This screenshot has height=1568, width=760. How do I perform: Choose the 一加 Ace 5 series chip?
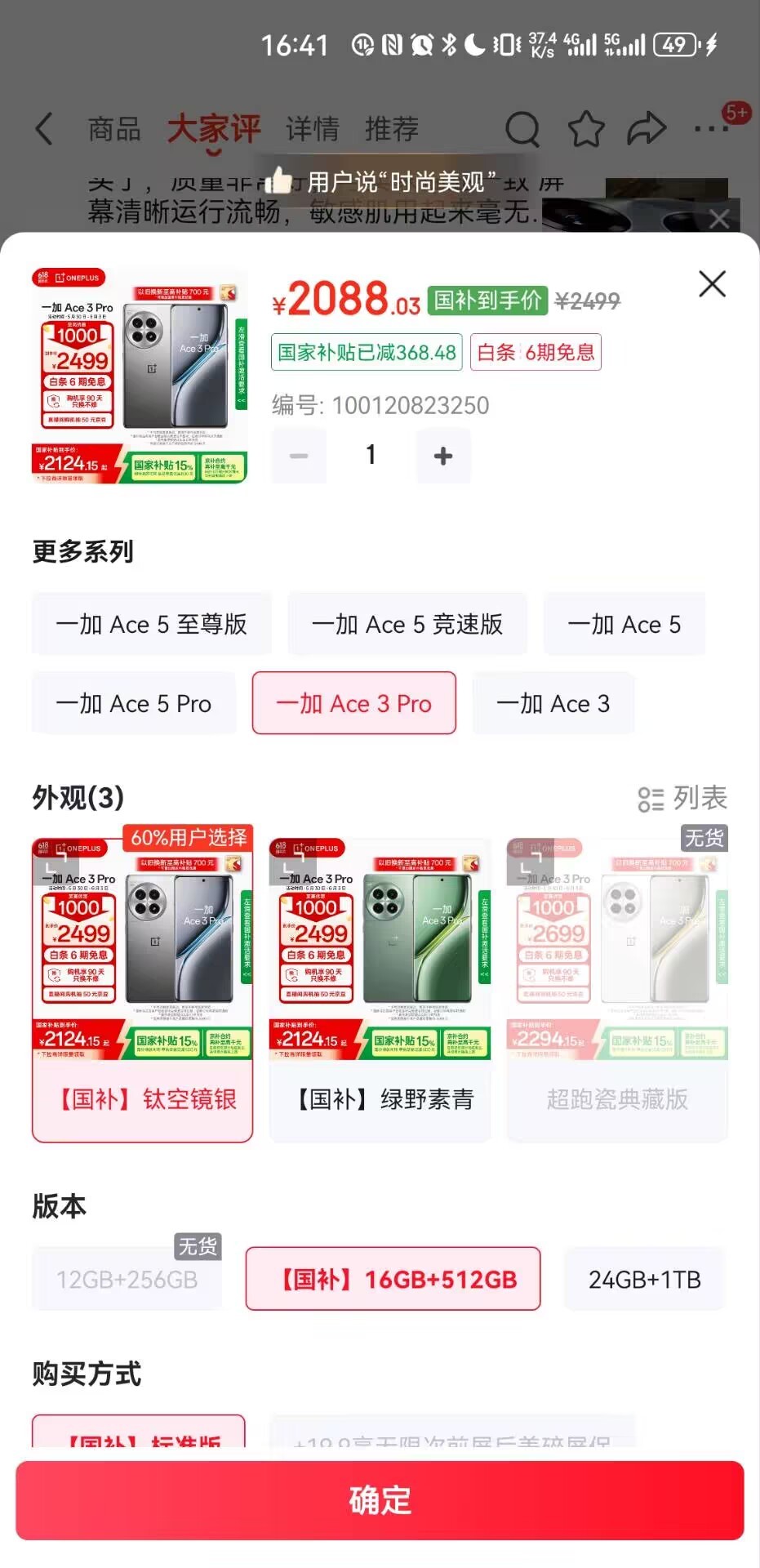tap(624, 625)
